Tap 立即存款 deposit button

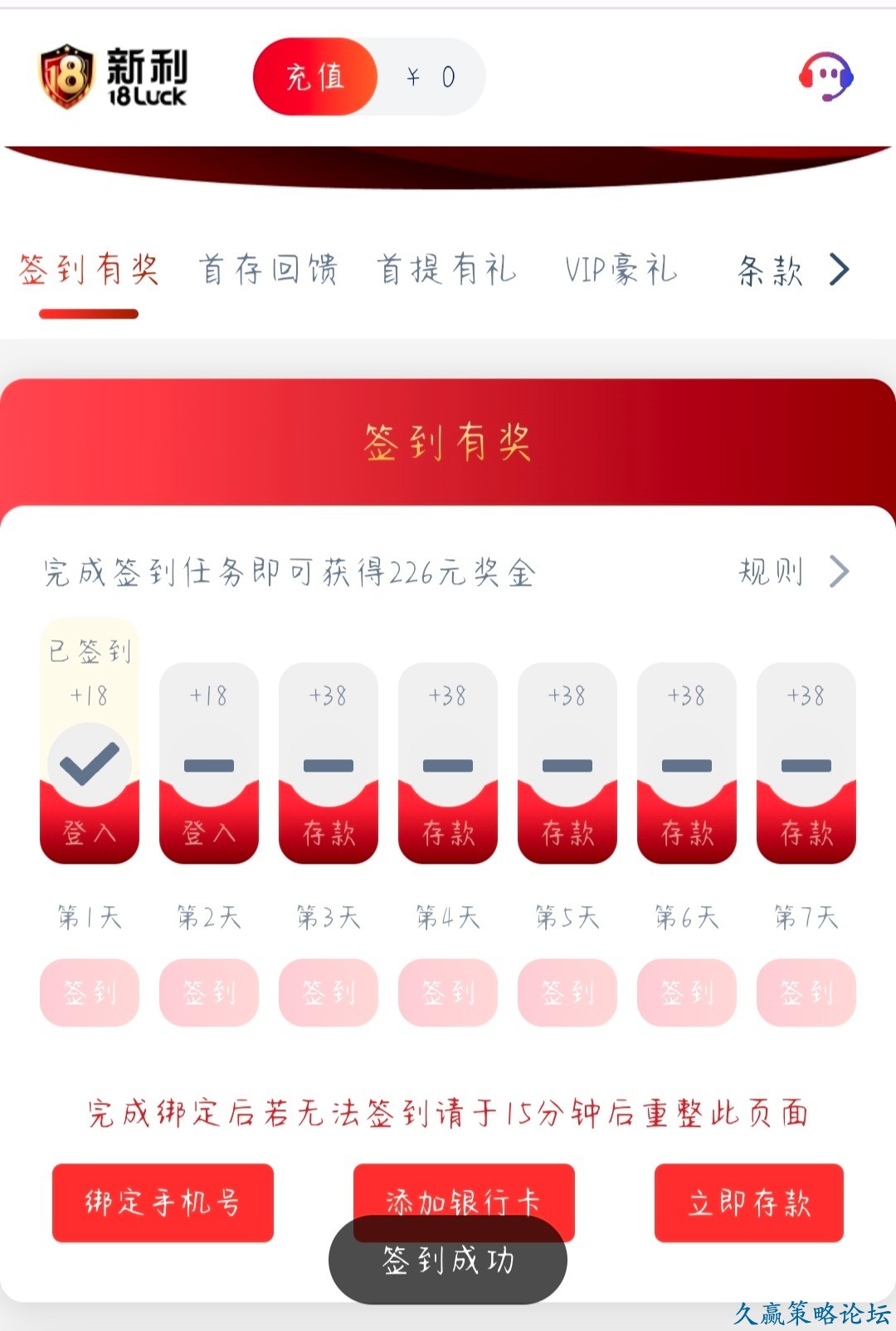748,1202
